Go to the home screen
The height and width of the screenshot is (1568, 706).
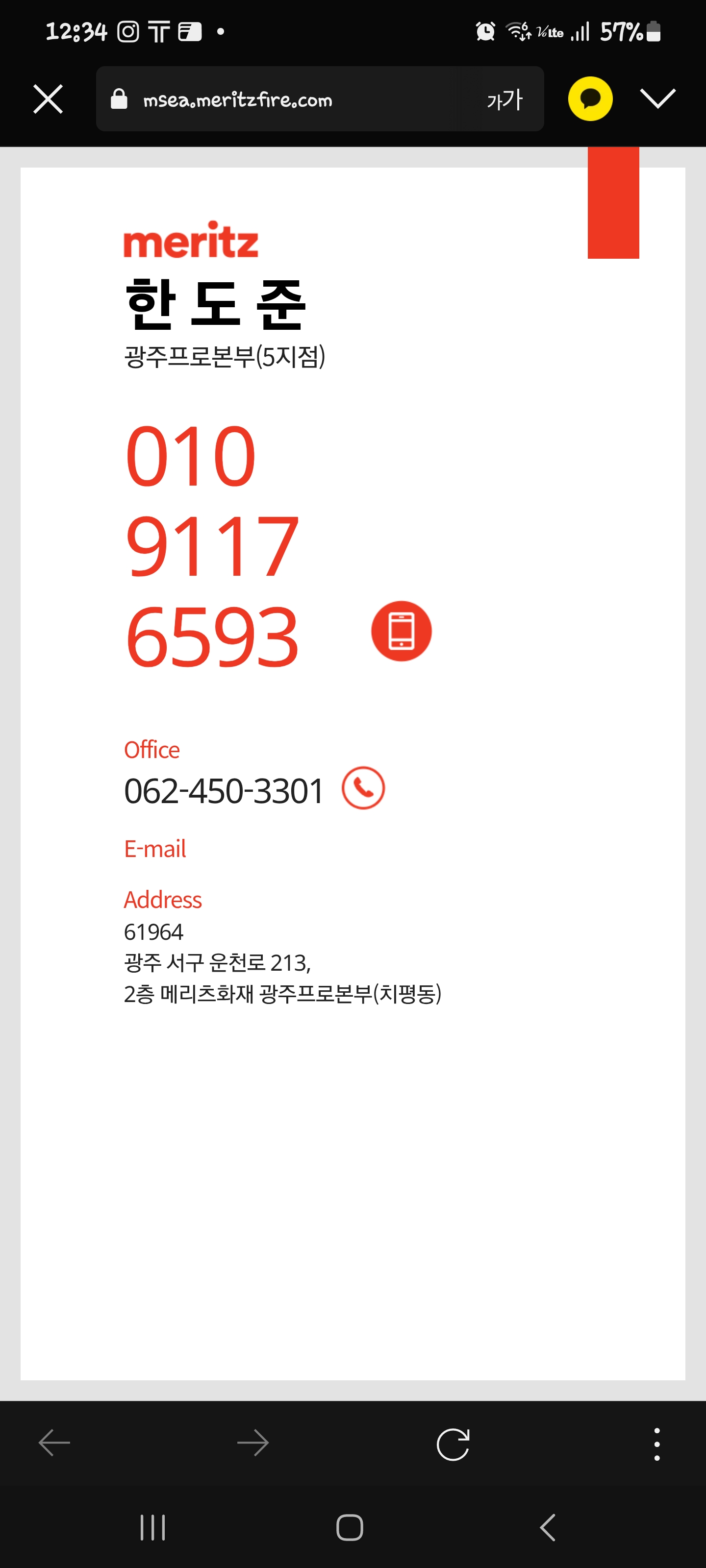[x=350, y=1527]
